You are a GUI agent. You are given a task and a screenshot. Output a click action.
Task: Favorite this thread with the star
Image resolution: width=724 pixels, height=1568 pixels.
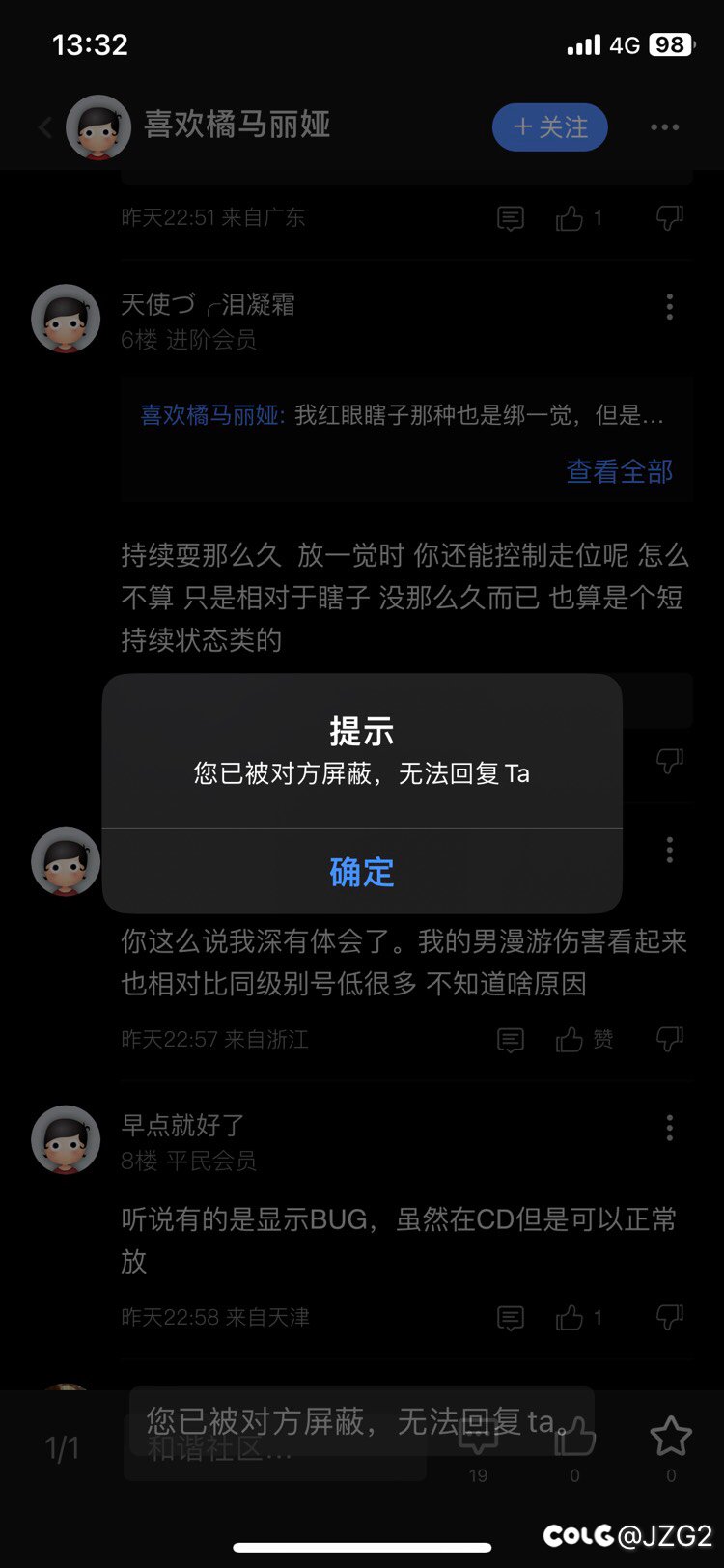click(x=671, y=1437)
